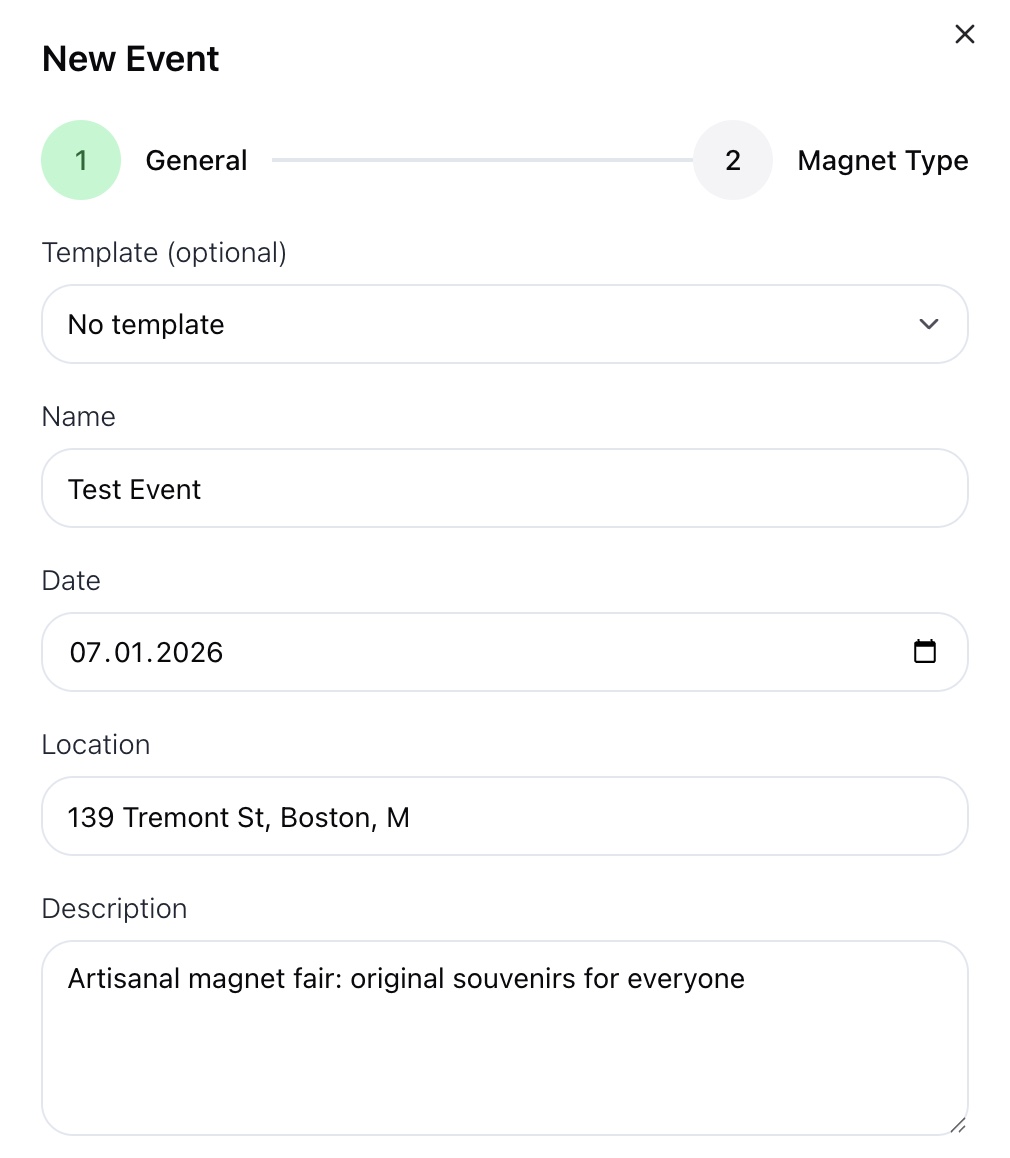Go to step 2 Magnet Type
Image resolution: width=1010 pixels, height=1158 pixels.
coord(732,160)
